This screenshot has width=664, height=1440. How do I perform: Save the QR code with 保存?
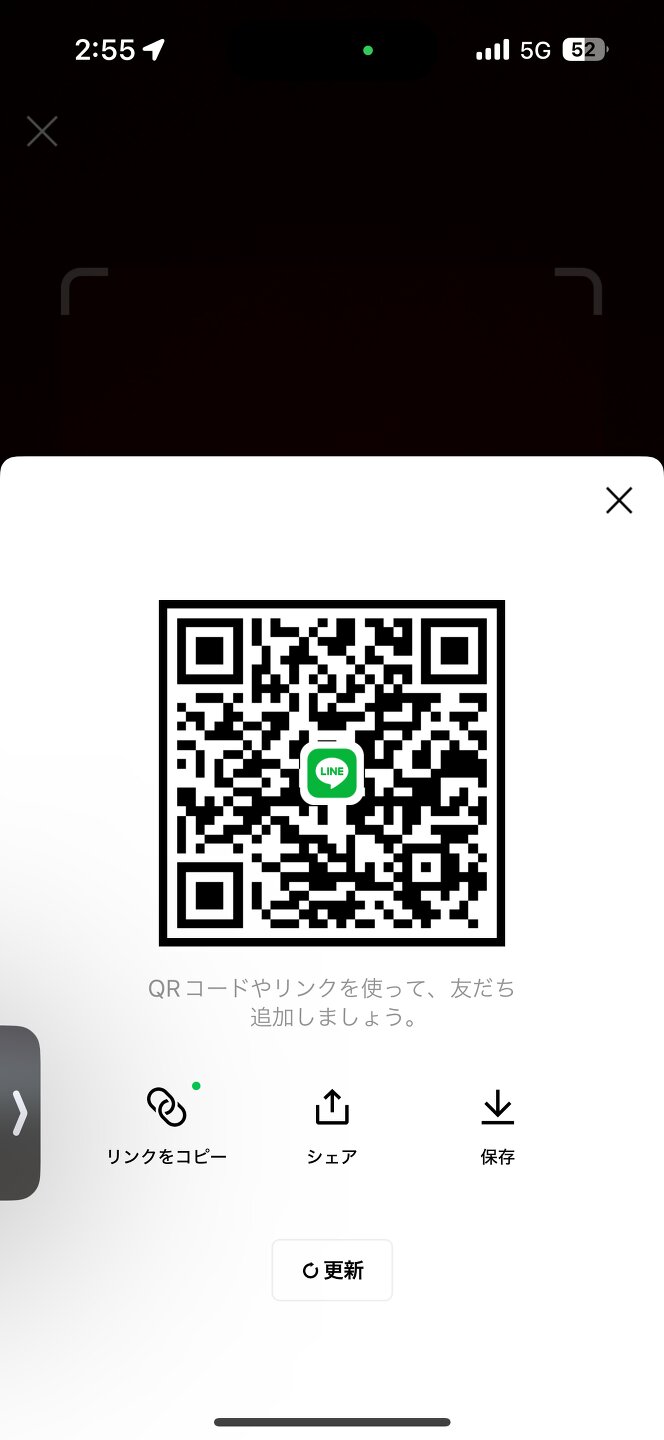[x=497, y=1125]
